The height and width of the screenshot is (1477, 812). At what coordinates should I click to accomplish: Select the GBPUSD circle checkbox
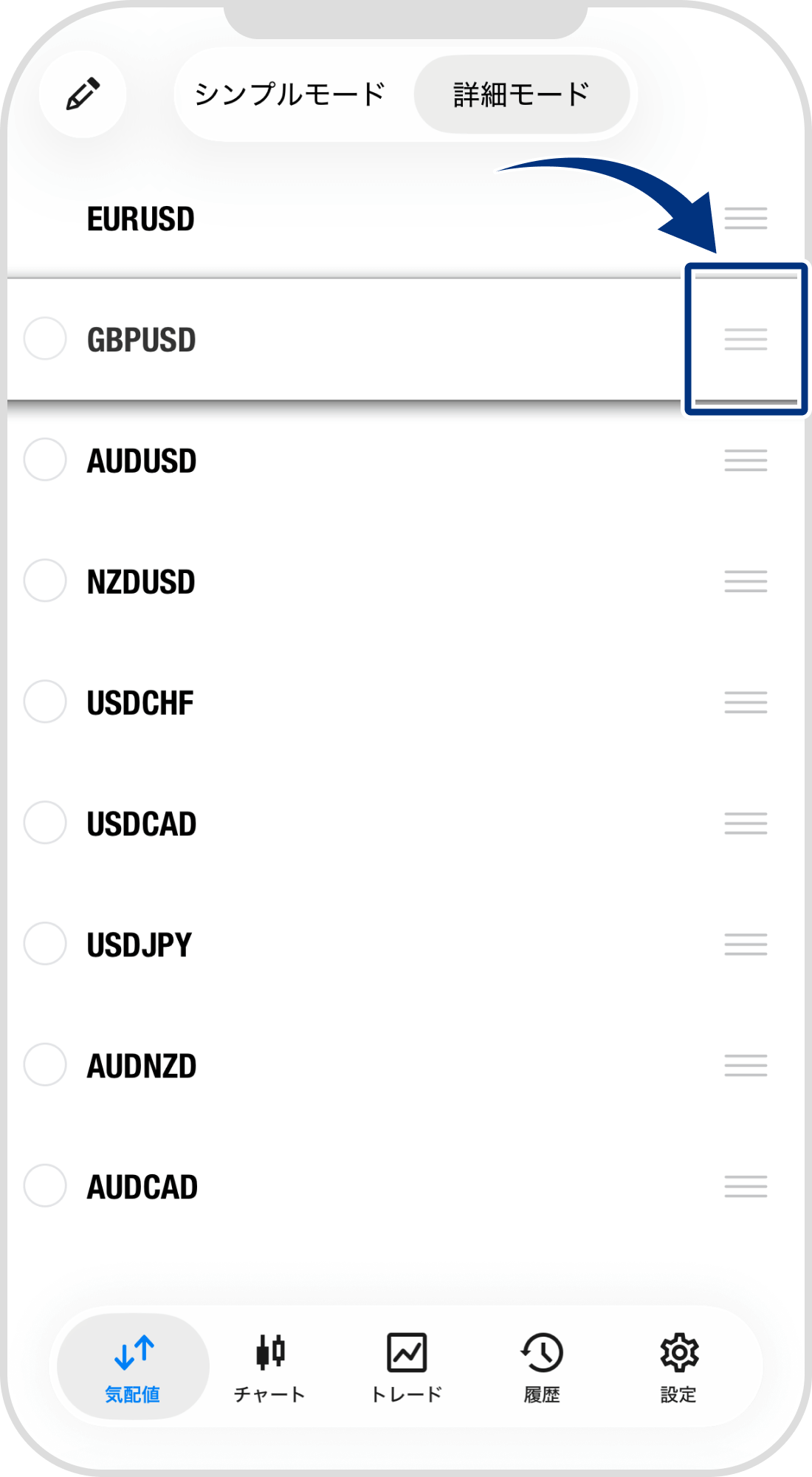pyautogui.click(x=45, y=339)
